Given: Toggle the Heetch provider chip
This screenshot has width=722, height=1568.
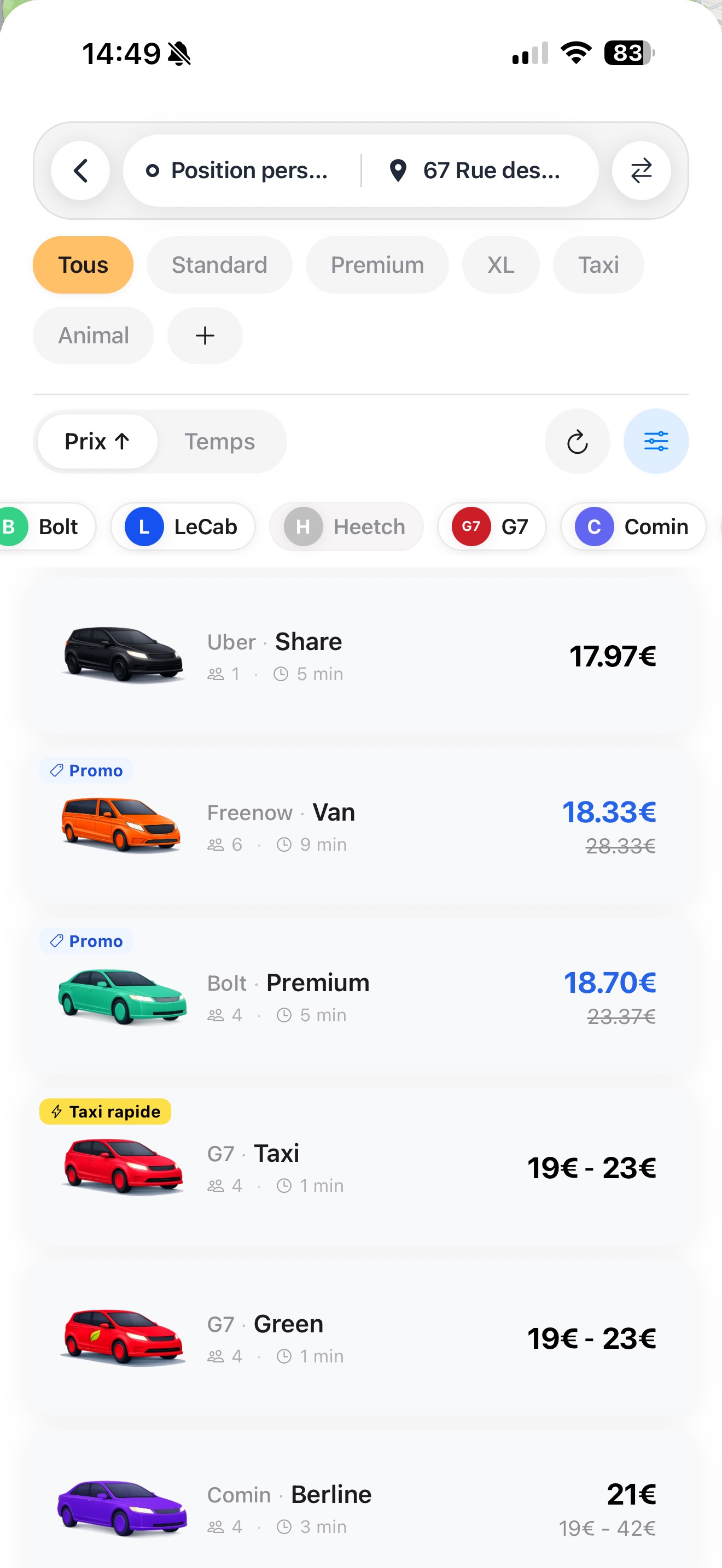Looking at the screenshot, I should coord(346,526).
